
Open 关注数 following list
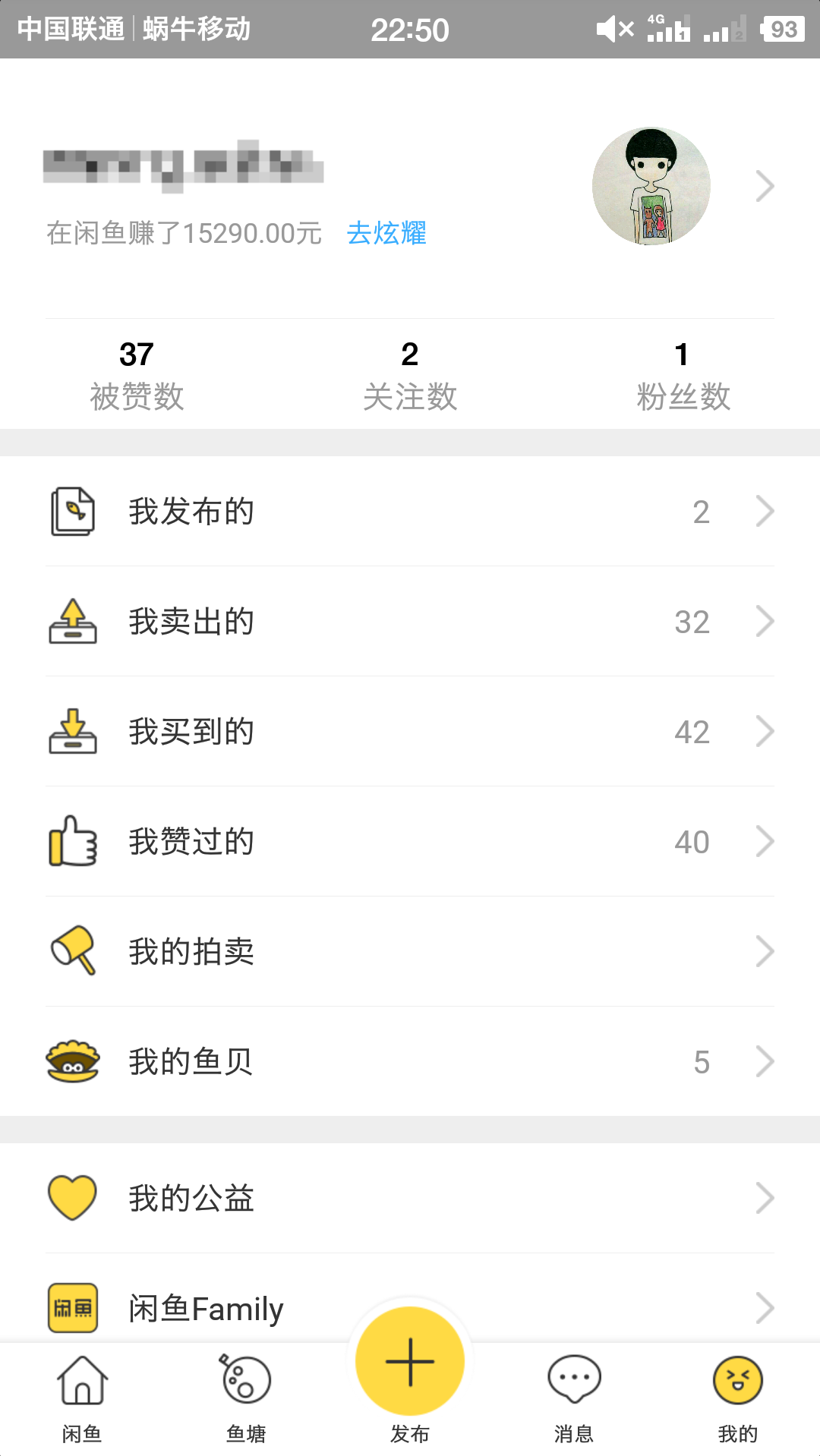click(410, 376)
